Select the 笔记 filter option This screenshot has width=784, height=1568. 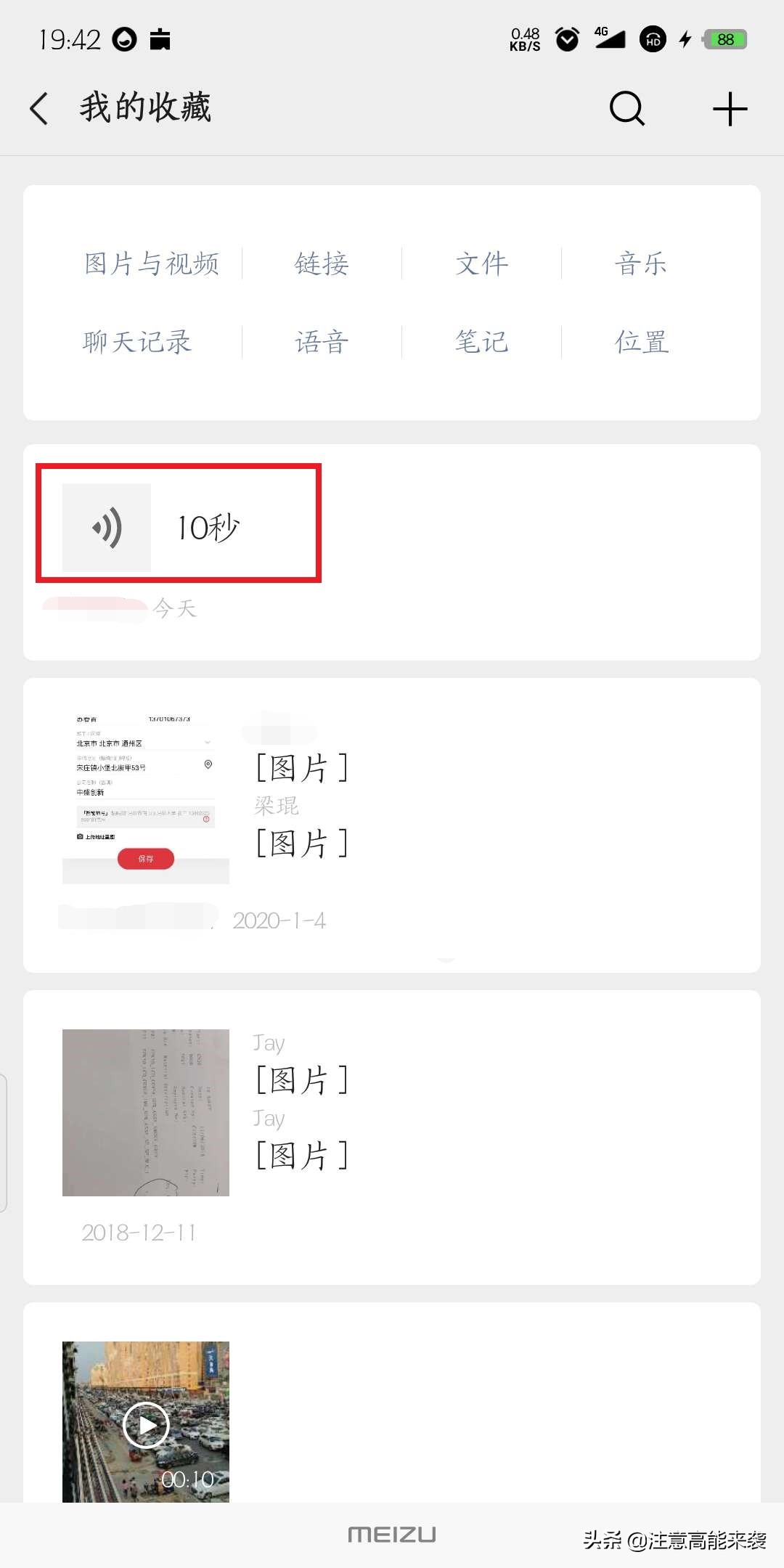[481, 342]
